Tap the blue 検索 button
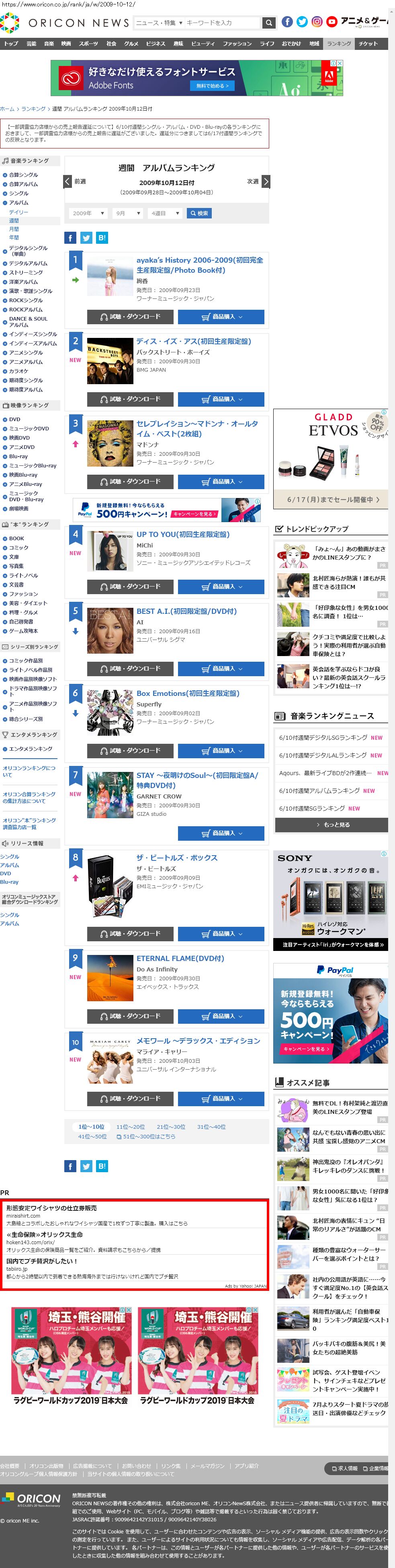 coord(199,214)
